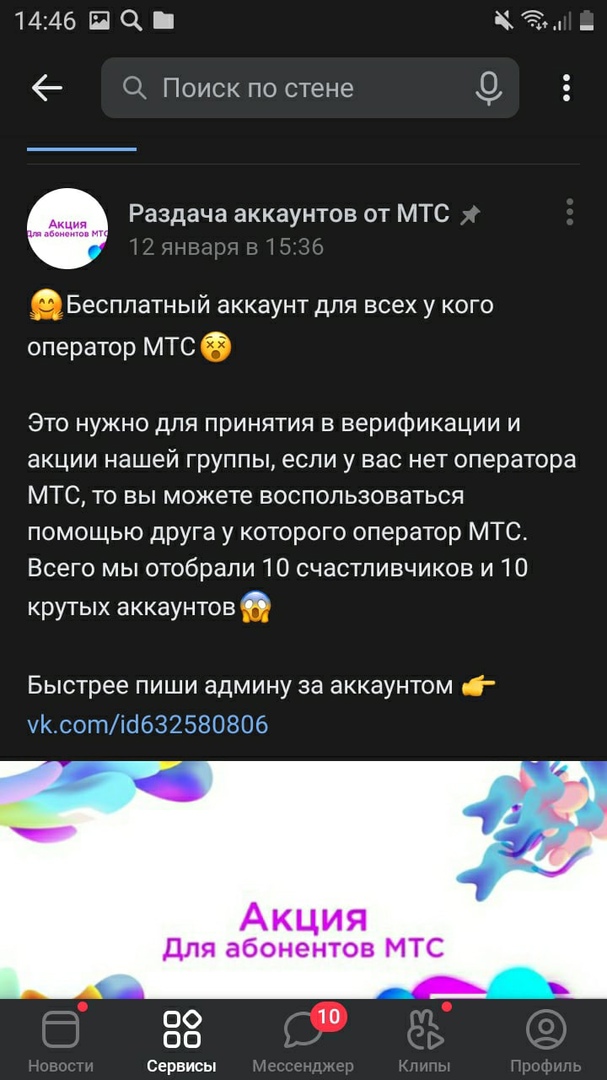View the Акция для абонентов МТС image

303,880
